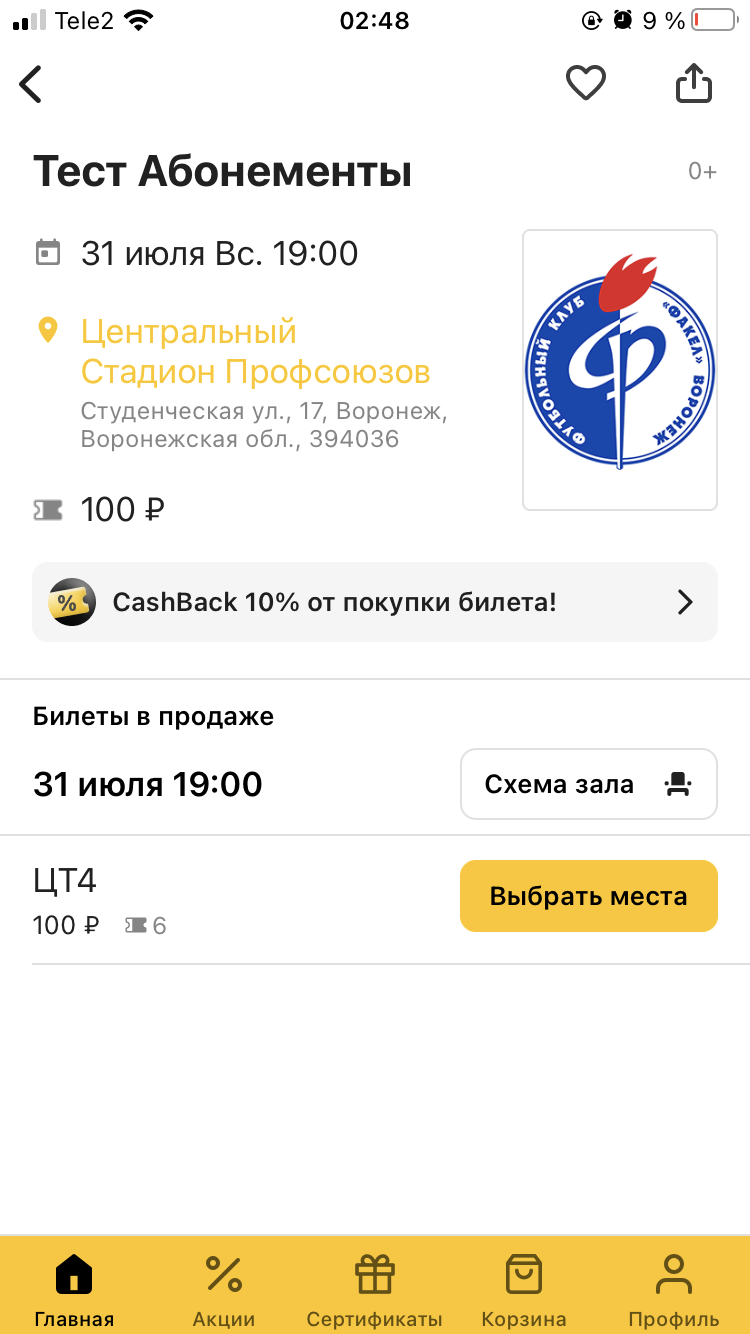The height and width of the screenshot is (1334, 750).
Task: Go back using the top-left arrow
Action: [31, 84]
